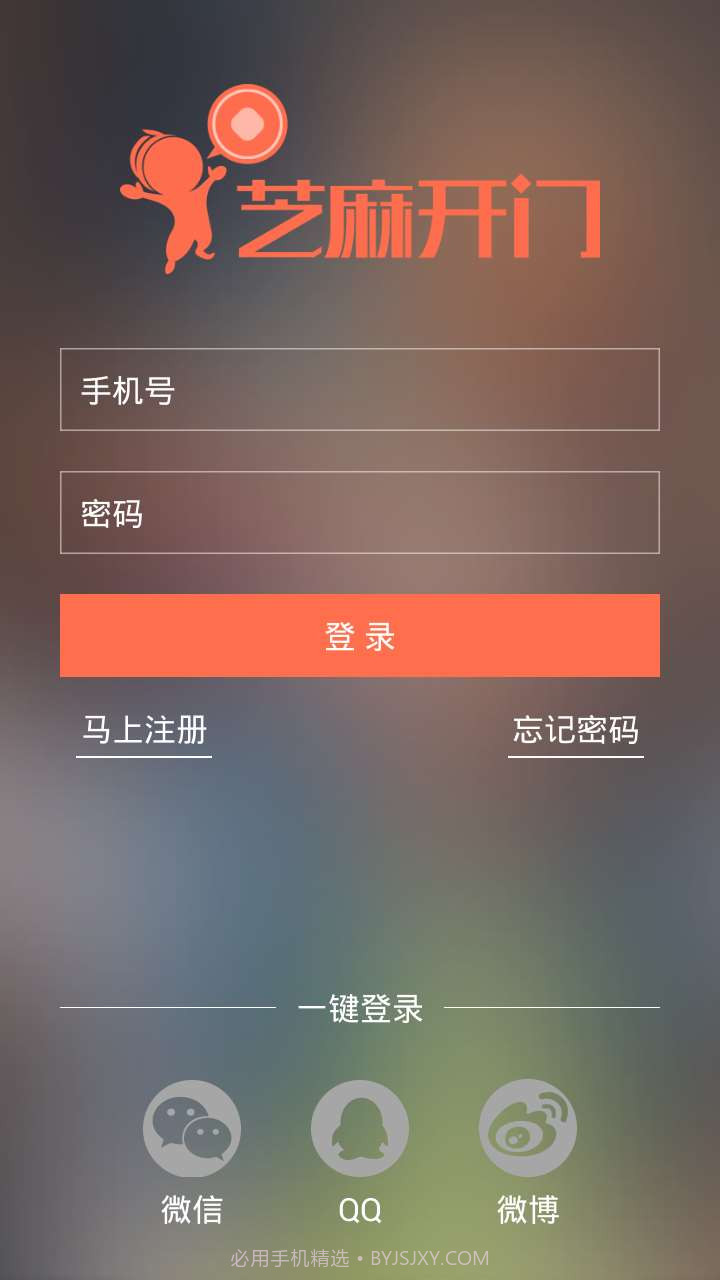Tap the 微信 label below the WeChat icon

click(192, 1209)
